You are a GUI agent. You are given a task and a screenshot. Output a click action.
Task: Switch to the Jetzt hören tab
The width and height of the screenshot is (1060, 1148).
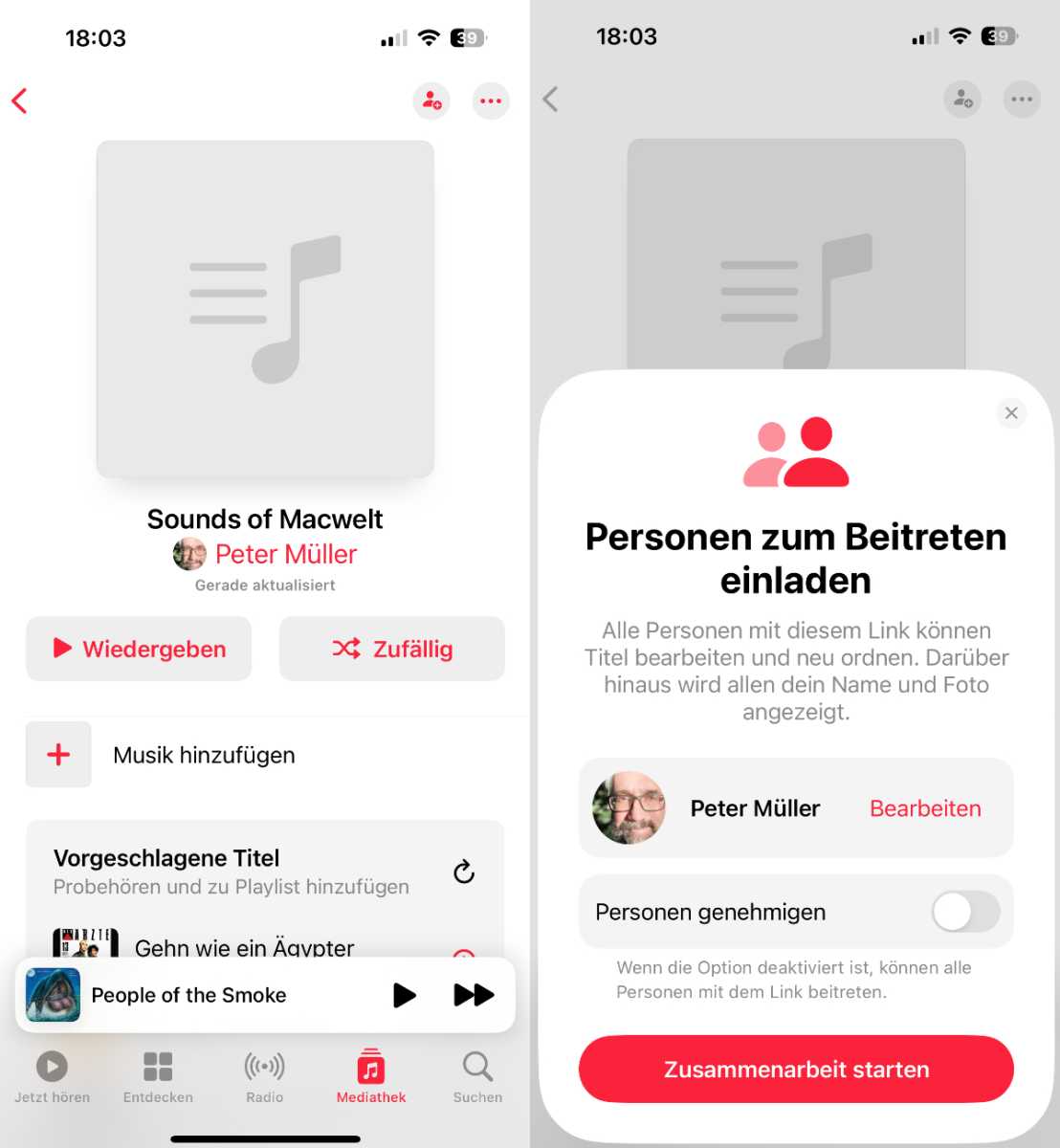pos(52,1077)
